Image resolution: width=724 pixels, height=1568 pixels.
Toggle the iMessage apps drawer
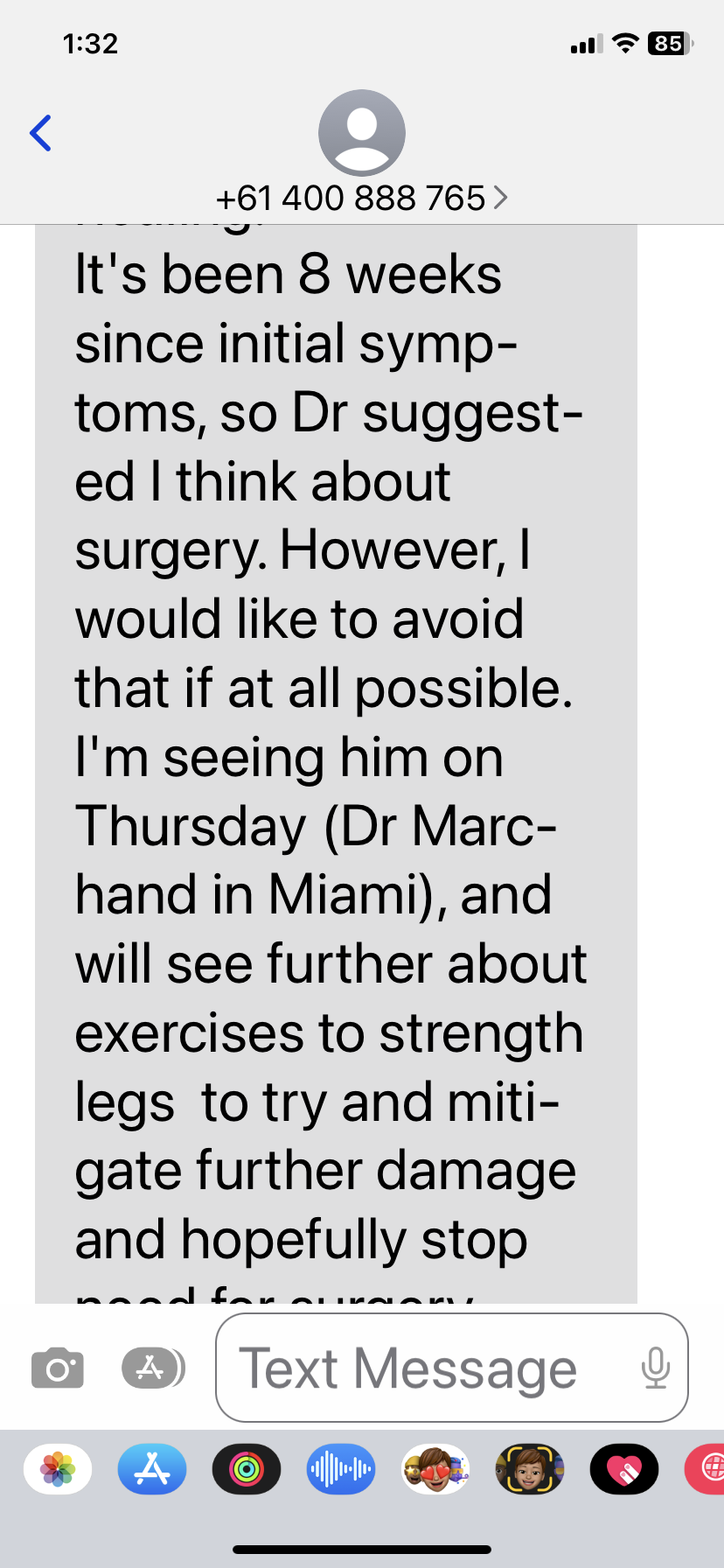(152, 1368)
